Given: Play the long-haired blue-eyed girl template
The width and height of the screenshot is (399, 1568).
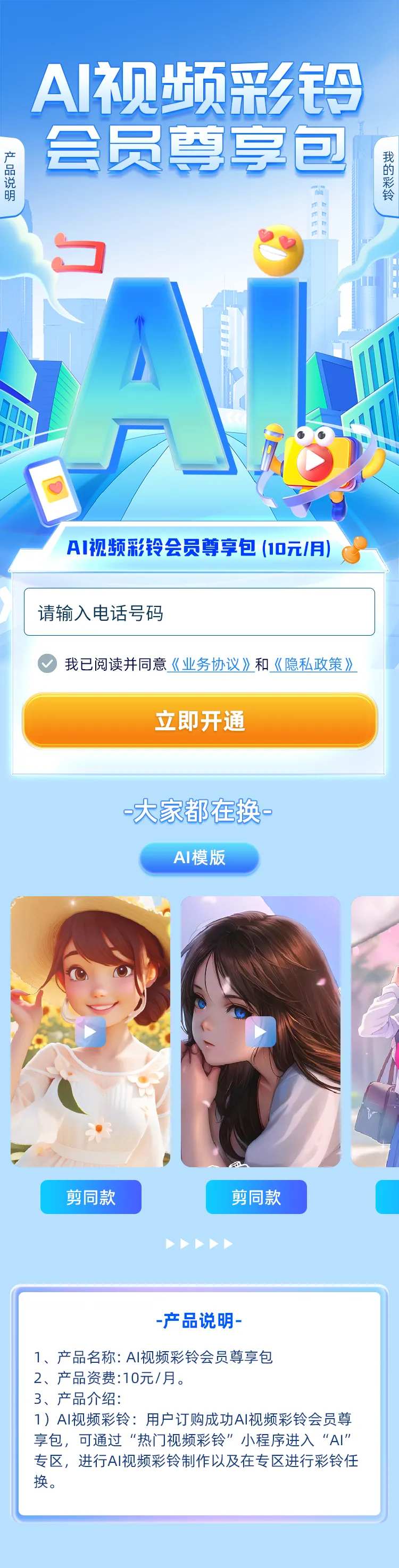Looking at the screenshot, I should 260,1032.
